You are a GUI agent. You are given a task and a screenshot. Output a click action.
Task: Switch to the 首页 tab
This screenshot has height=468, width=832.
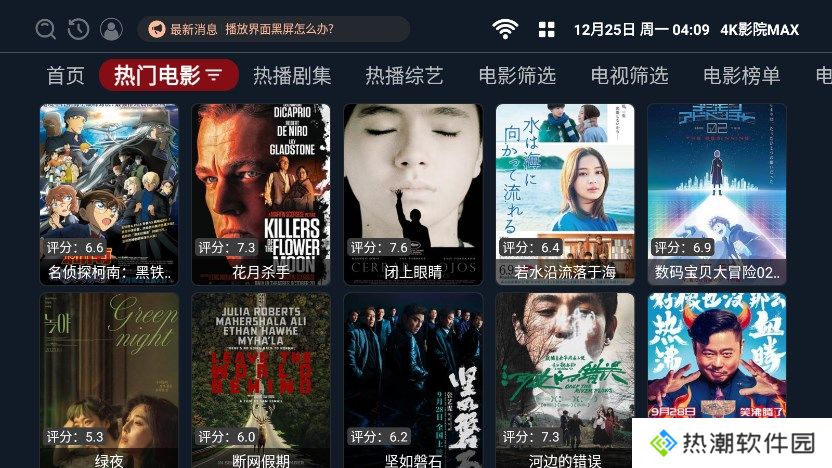[x=66, y=75]
